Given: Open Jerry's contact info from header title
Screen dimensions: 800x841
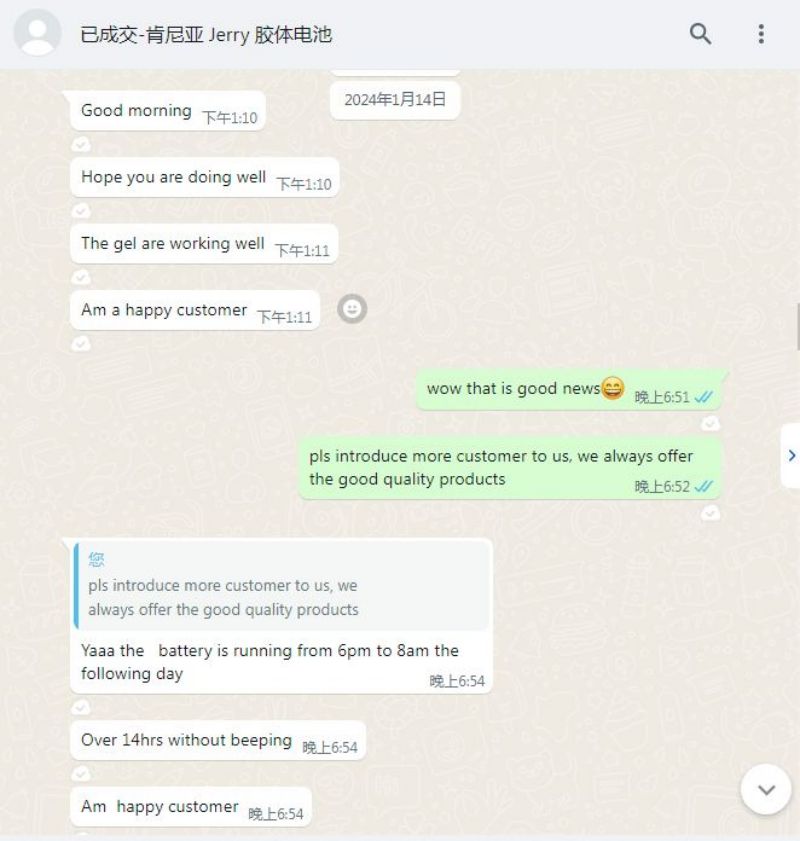Looking at the screenshot, I should [x=206, y=35].
